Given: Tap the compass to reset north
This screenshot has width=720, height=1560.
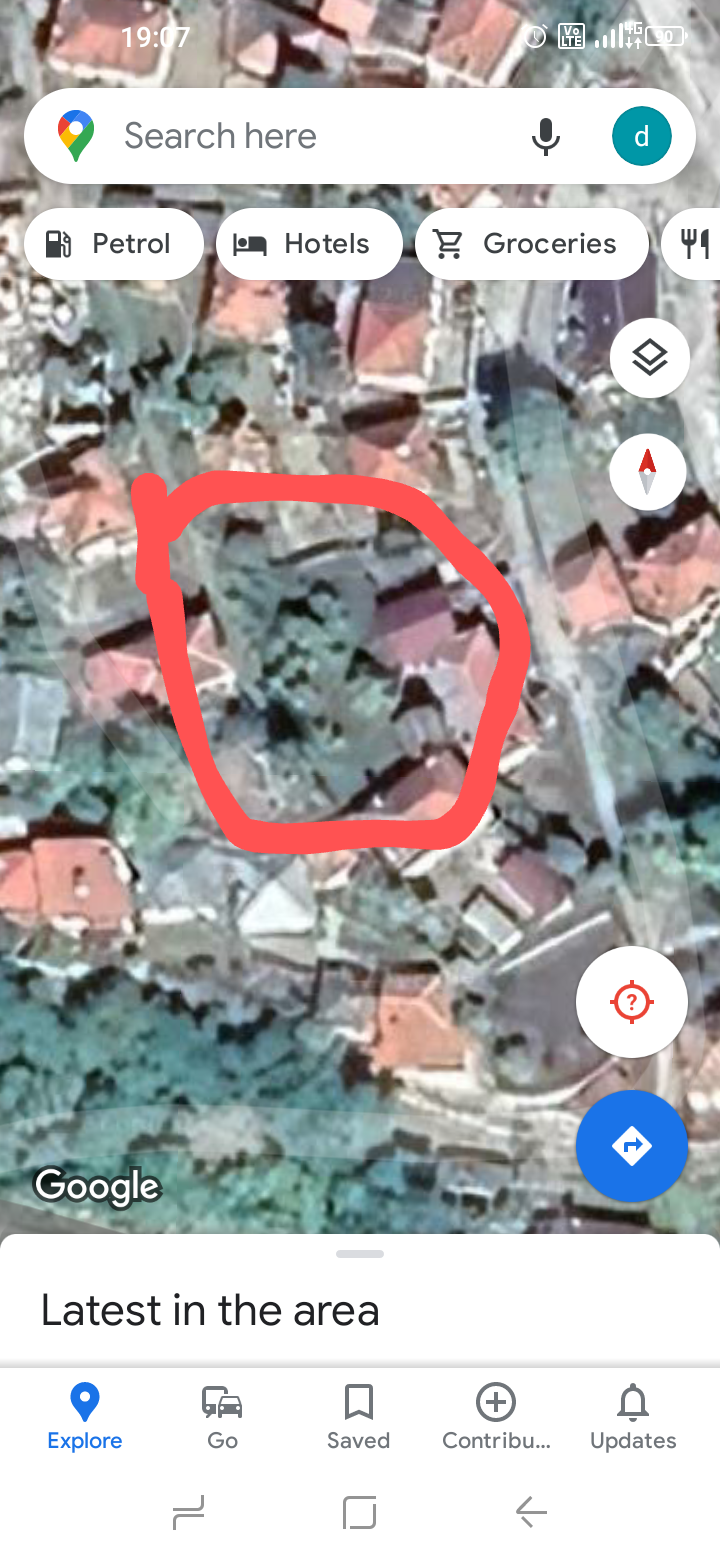Looking at the screenshot, I should (x=647, y=472).
